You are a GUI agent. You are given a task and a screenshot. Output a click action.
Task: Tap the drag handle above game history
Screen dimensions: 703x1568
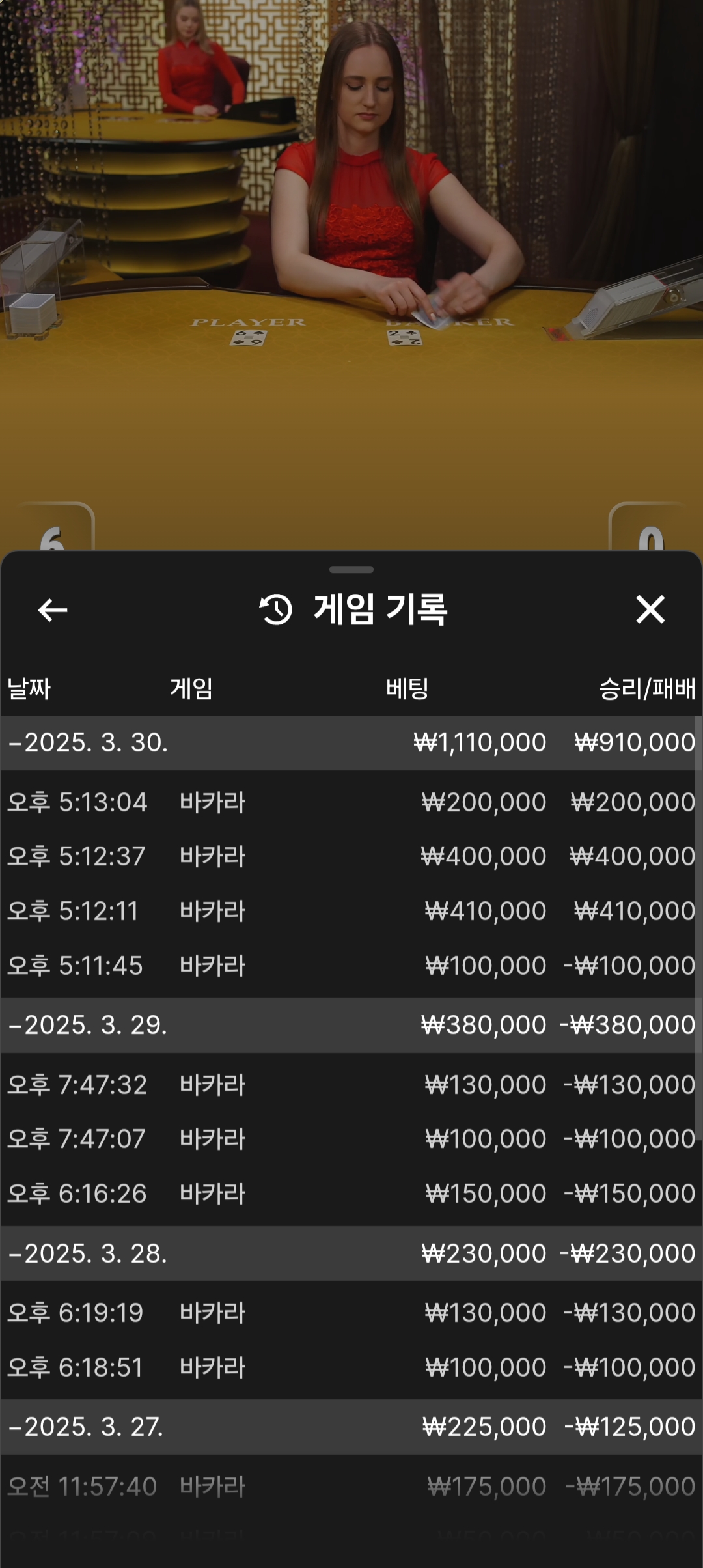pyautogui.click(x=351, y=570)
